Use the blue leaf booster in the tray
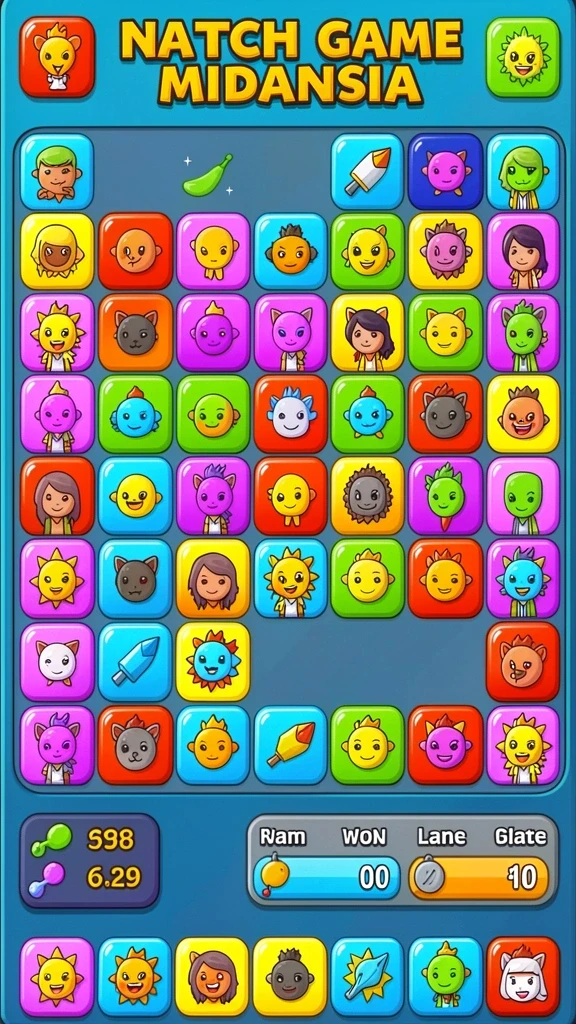Viewport: 576px width, 1024px height. 367,977
